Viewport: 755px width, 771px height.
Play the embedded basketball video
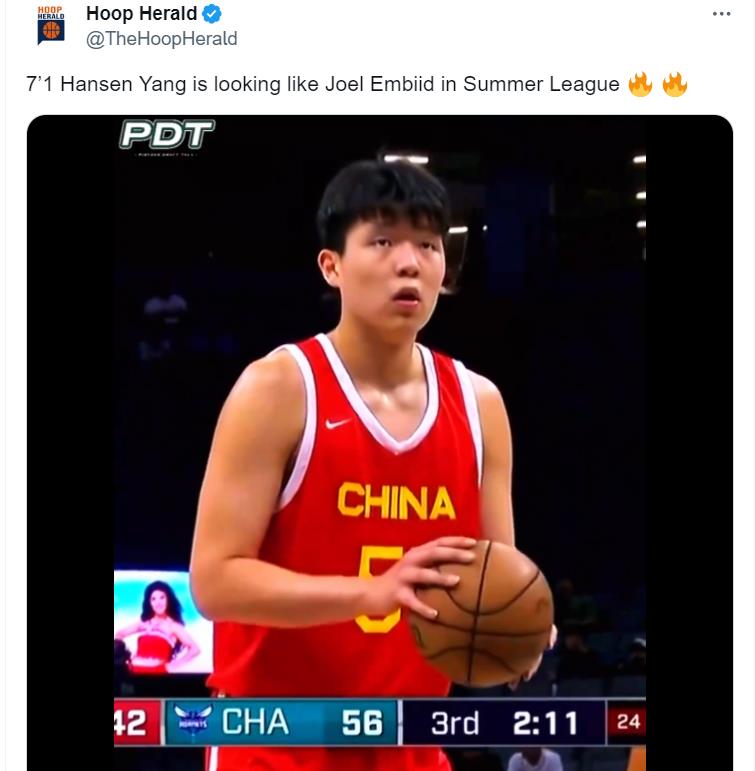coord(379,440)
